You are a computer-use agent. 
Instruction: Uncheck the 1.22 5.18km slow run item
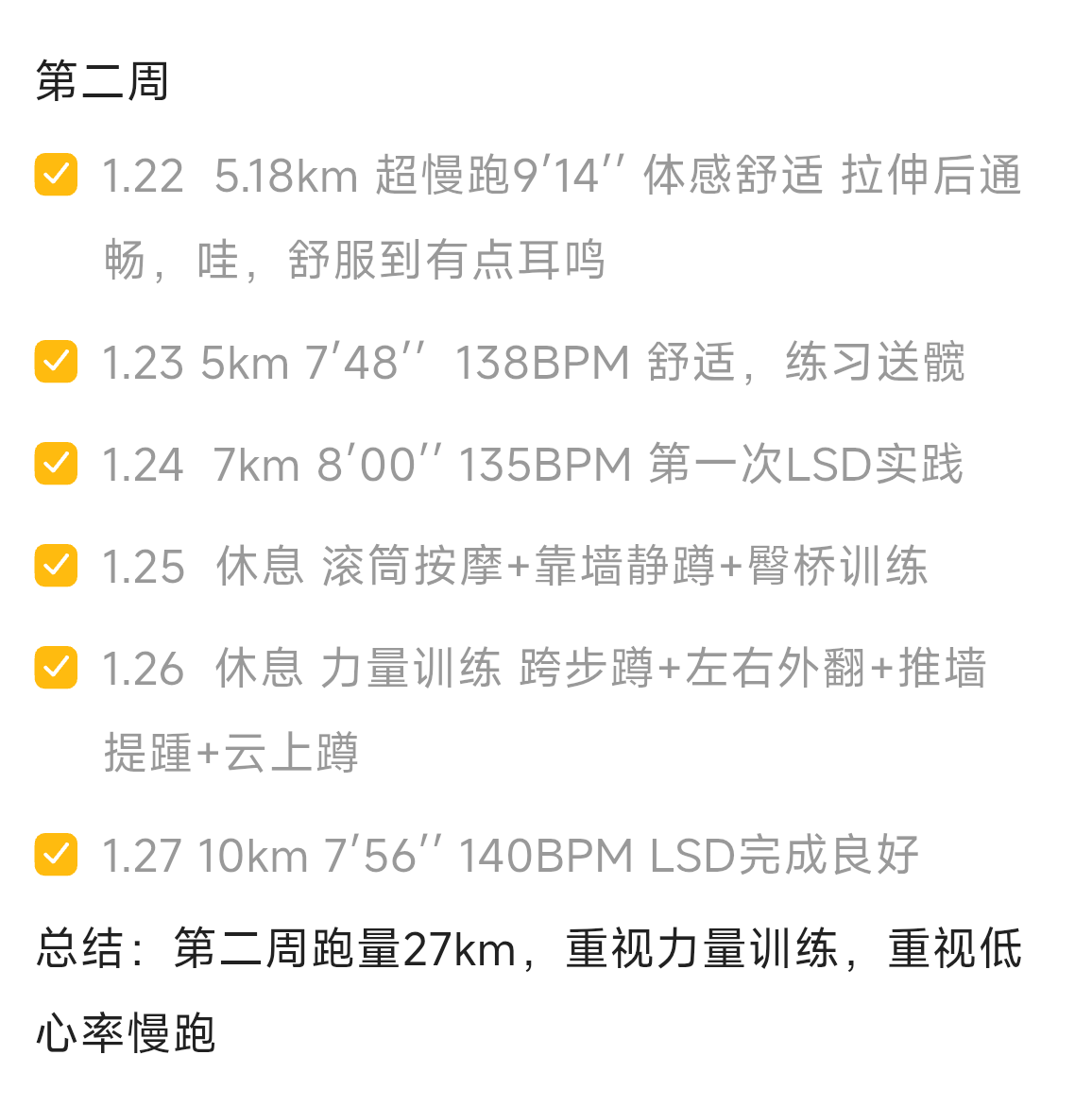coord(56,175)
